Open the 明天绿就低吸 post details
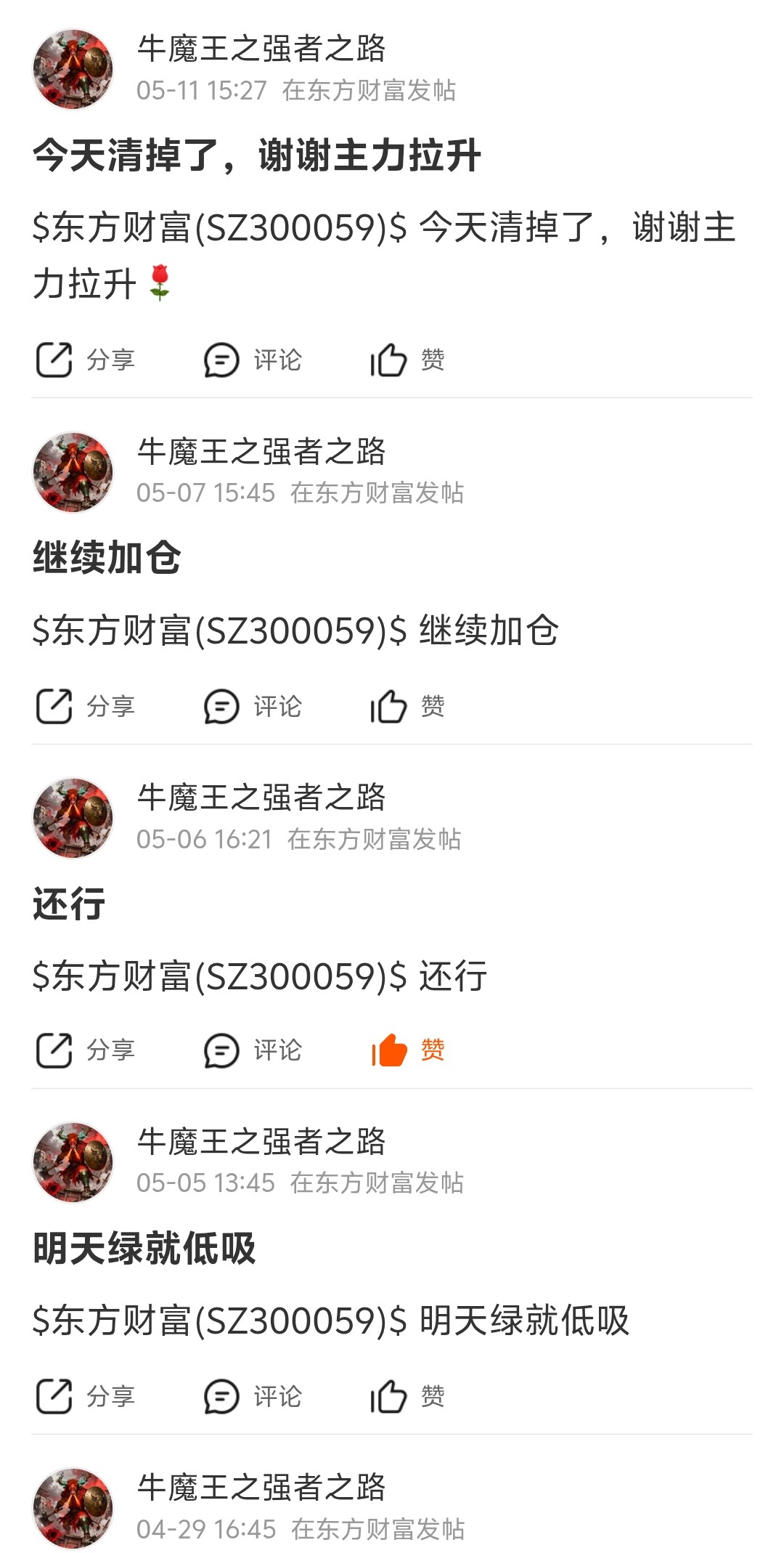Image resolution: width=784 pixels, height=1553 pixels. coord(144,1249)
